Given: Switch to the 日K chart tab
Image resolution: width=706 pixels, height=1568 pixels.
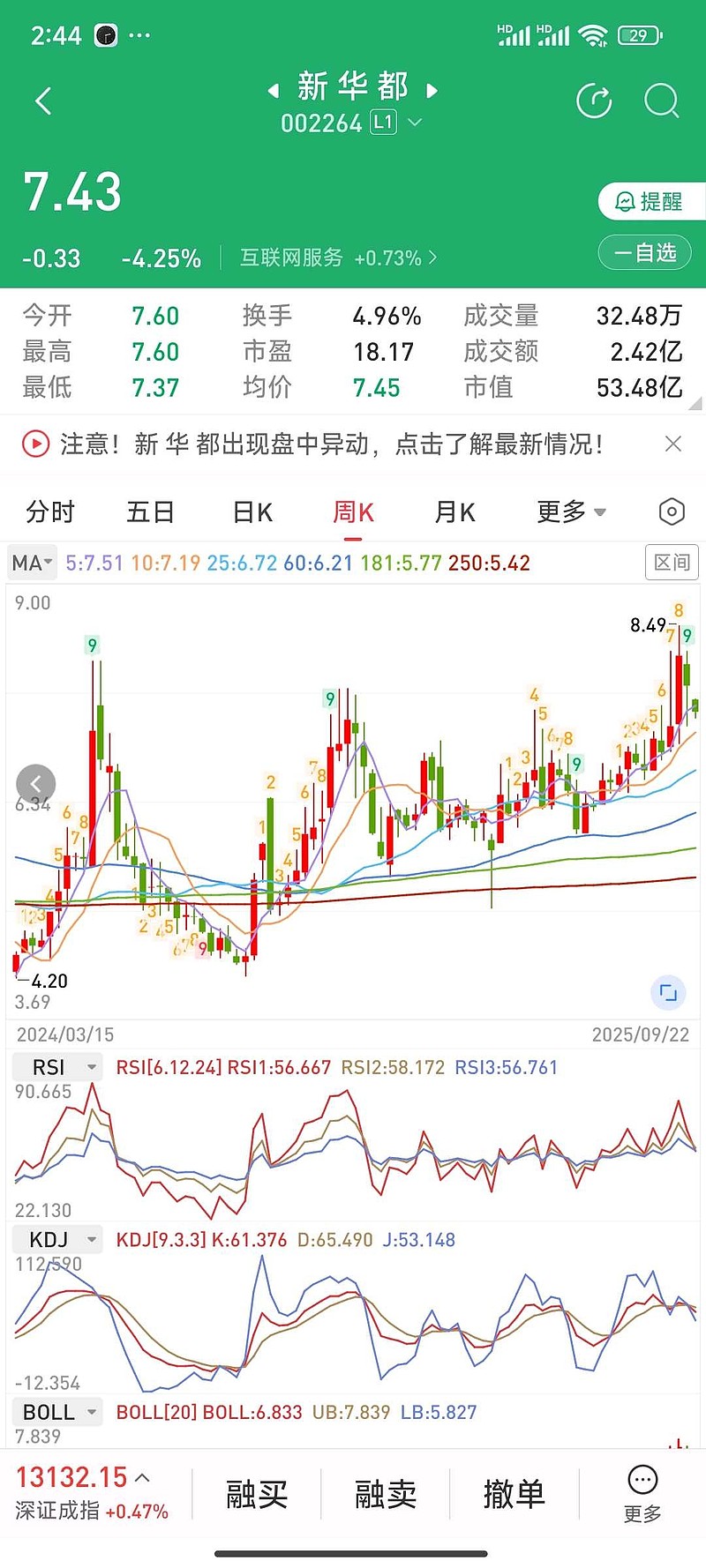Looking at the screenshot, I should [x=252, y=511].
